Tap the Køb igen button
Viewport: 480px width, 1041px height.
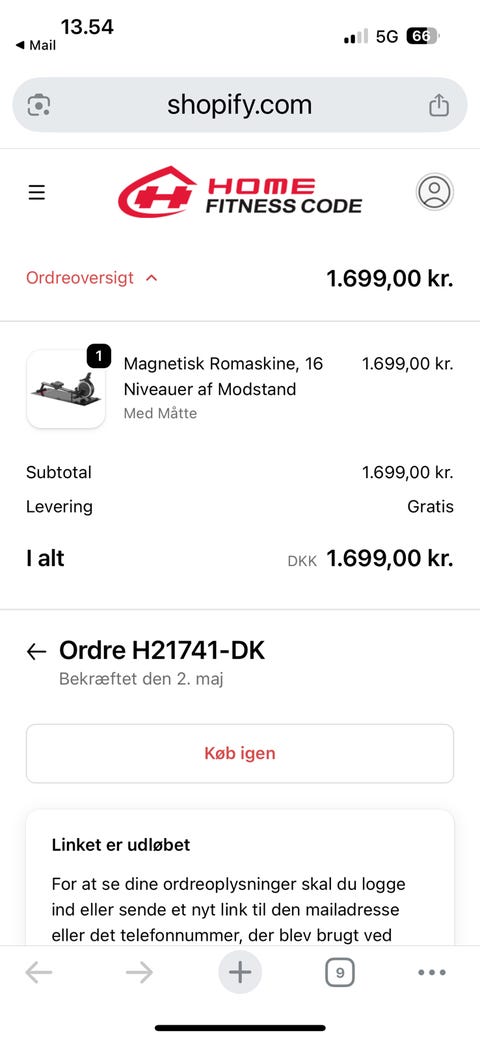click(x=240, y=754)
